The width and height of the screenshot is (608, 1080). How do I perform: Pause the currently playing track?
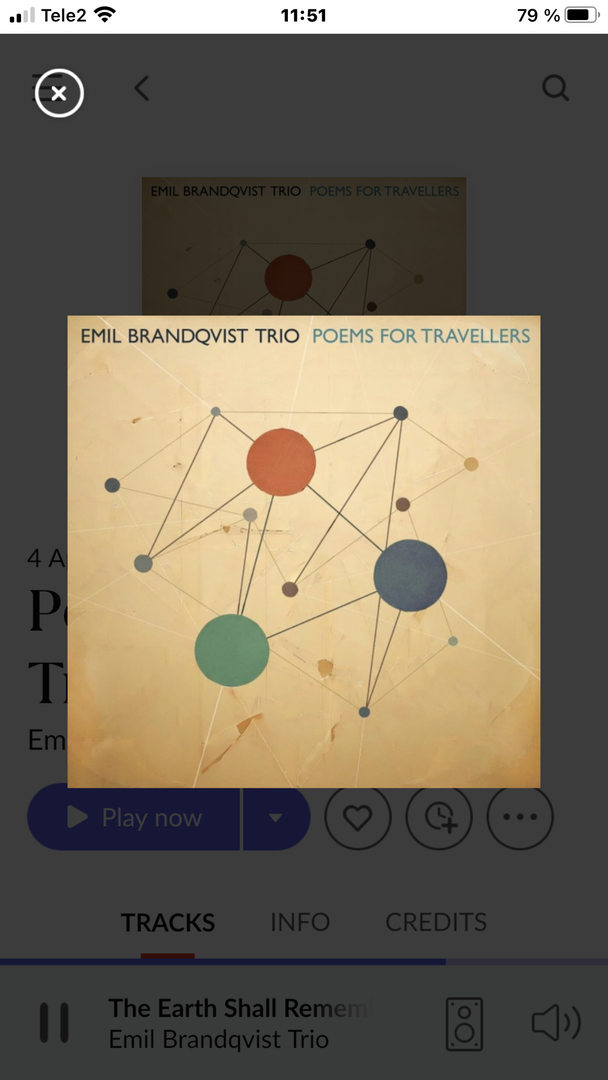pyautogui.click(x=54, y=1023)
